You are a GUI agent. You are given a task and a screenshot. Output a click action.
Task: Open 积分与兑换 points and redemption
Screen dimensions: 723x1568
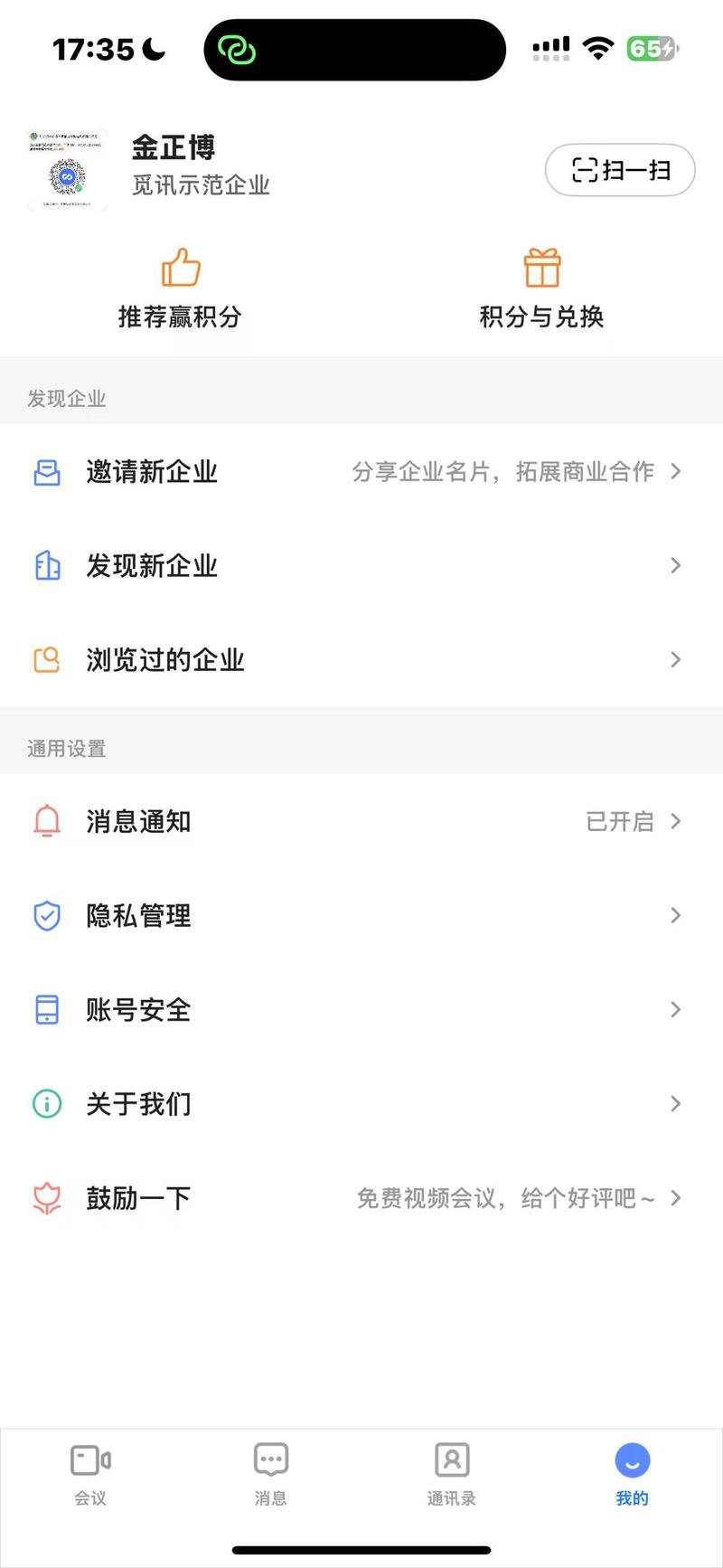[x=541, y=288]
